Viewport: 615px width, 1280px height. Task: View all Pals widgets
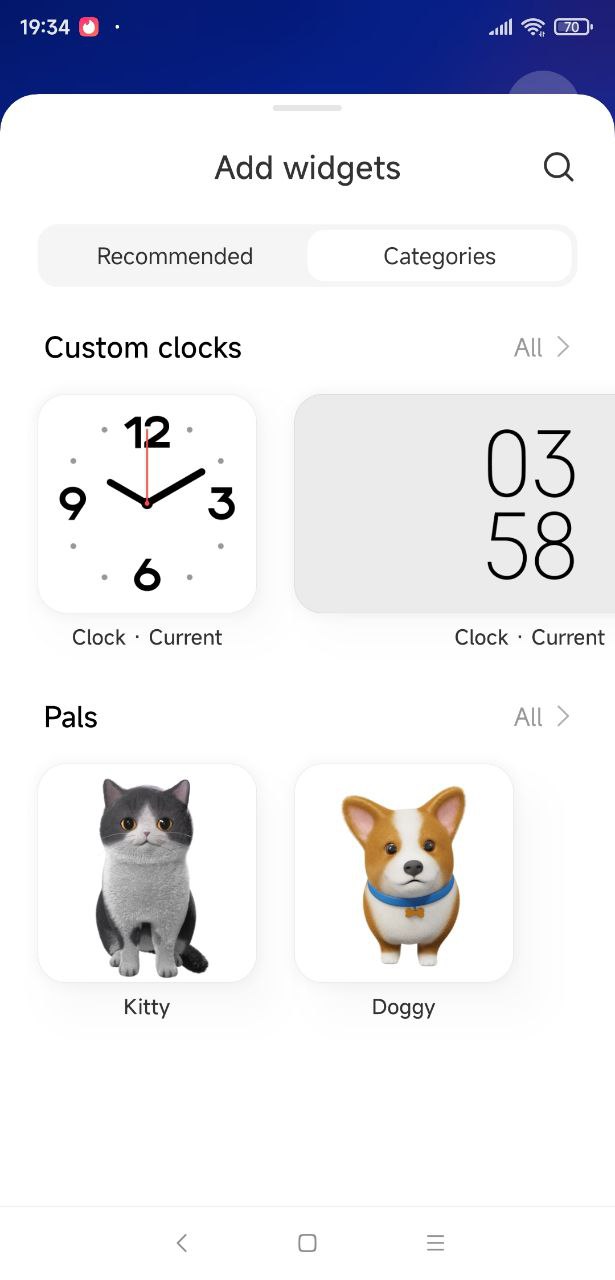(x=542, y=716)
